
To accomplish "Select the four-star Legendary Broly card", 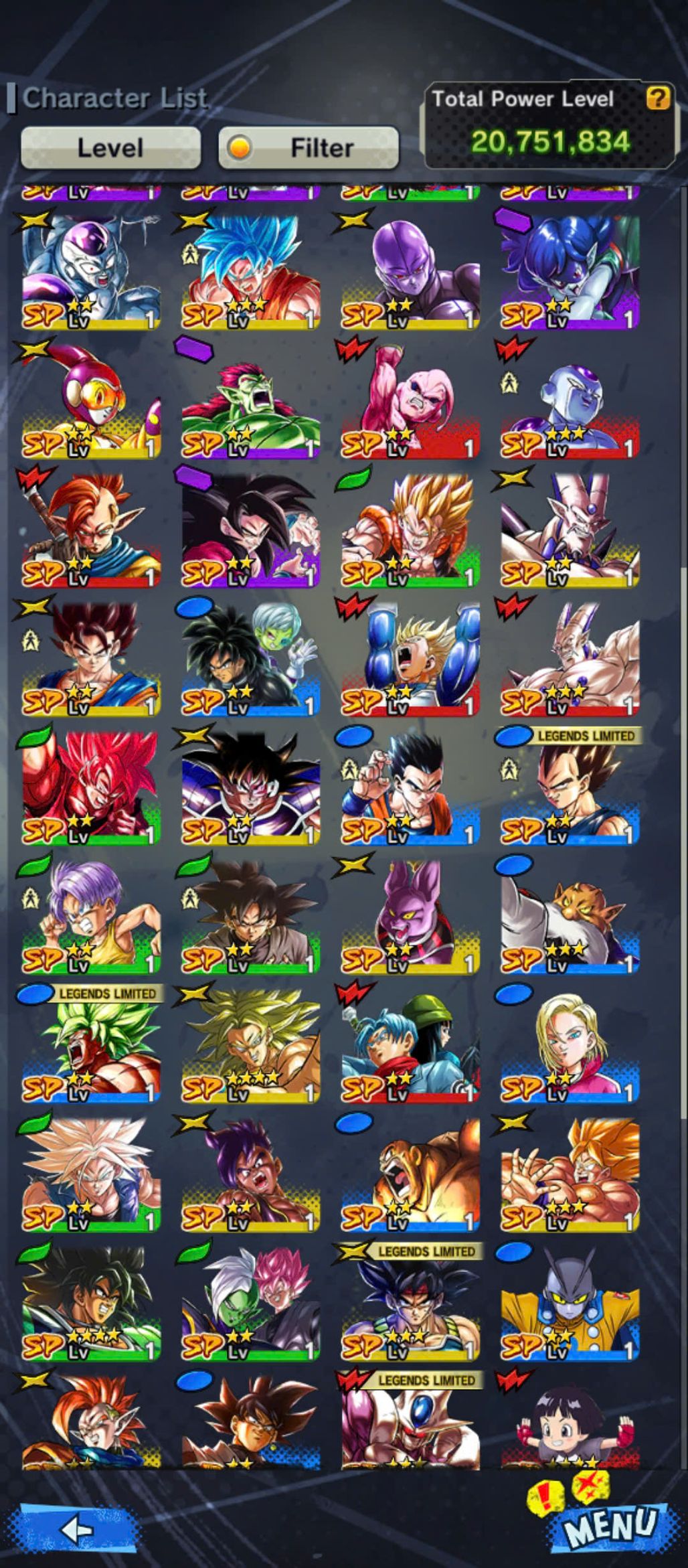I will click(x=250, y=1046).
